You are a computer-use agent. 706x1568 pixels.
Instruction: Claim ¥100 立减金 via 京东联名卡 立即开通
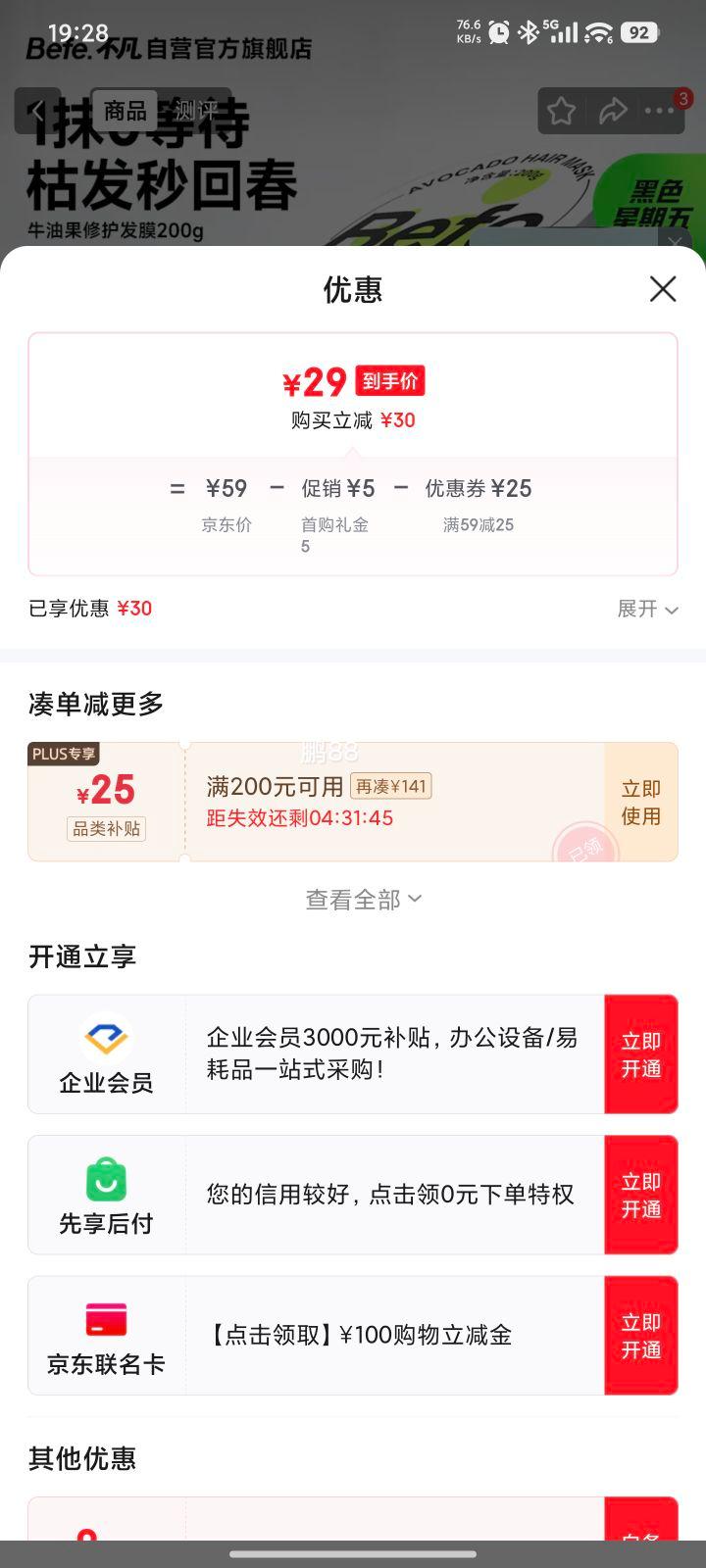[641, 1335]
